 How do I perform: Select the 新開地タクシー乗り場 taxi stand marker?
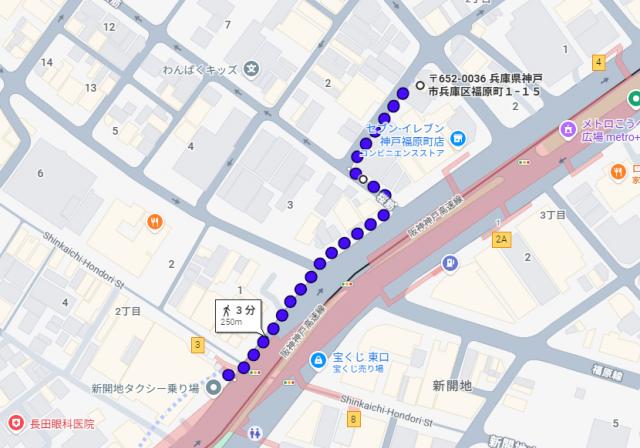coord(213,387)
